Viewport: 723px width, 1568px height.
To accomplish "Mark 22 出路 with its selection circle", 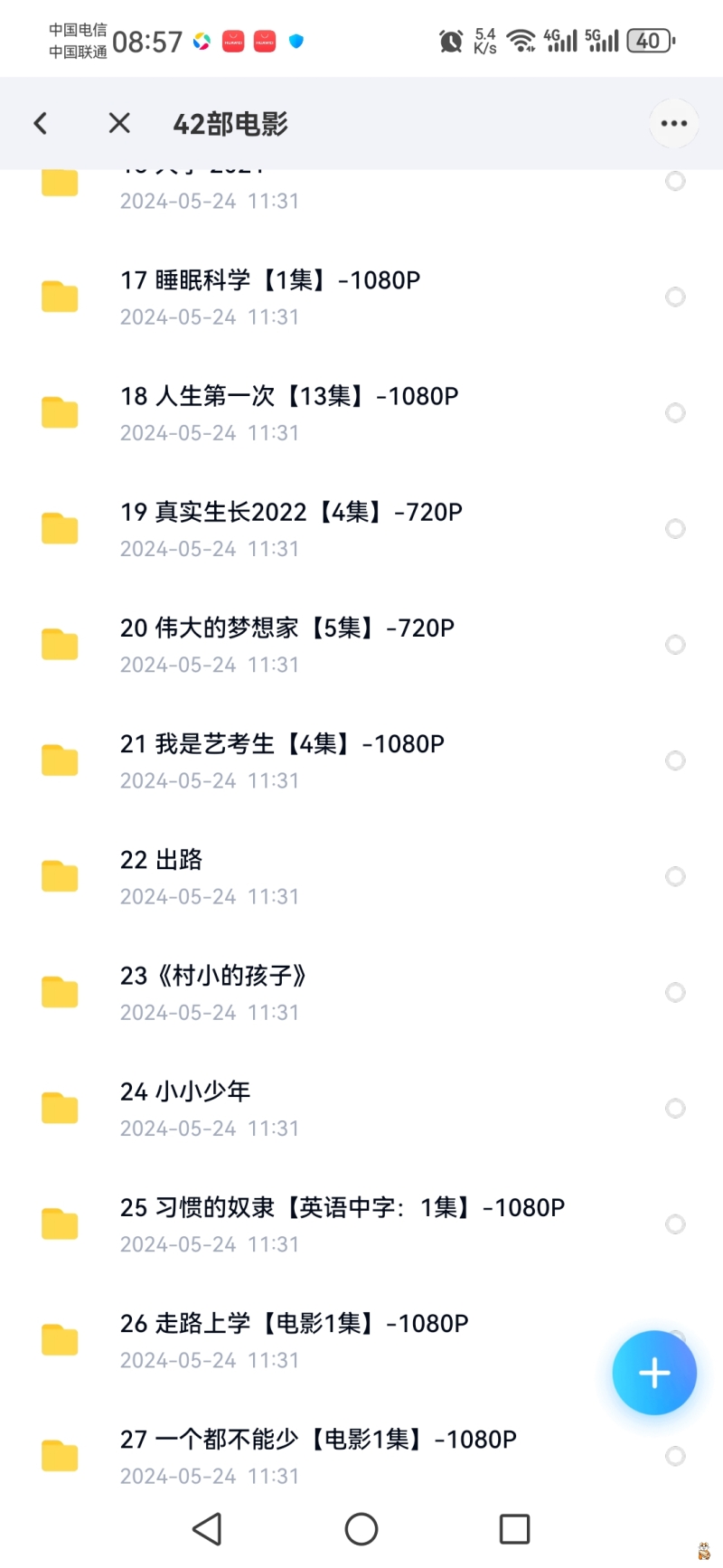I will click(x=675, y=876).
